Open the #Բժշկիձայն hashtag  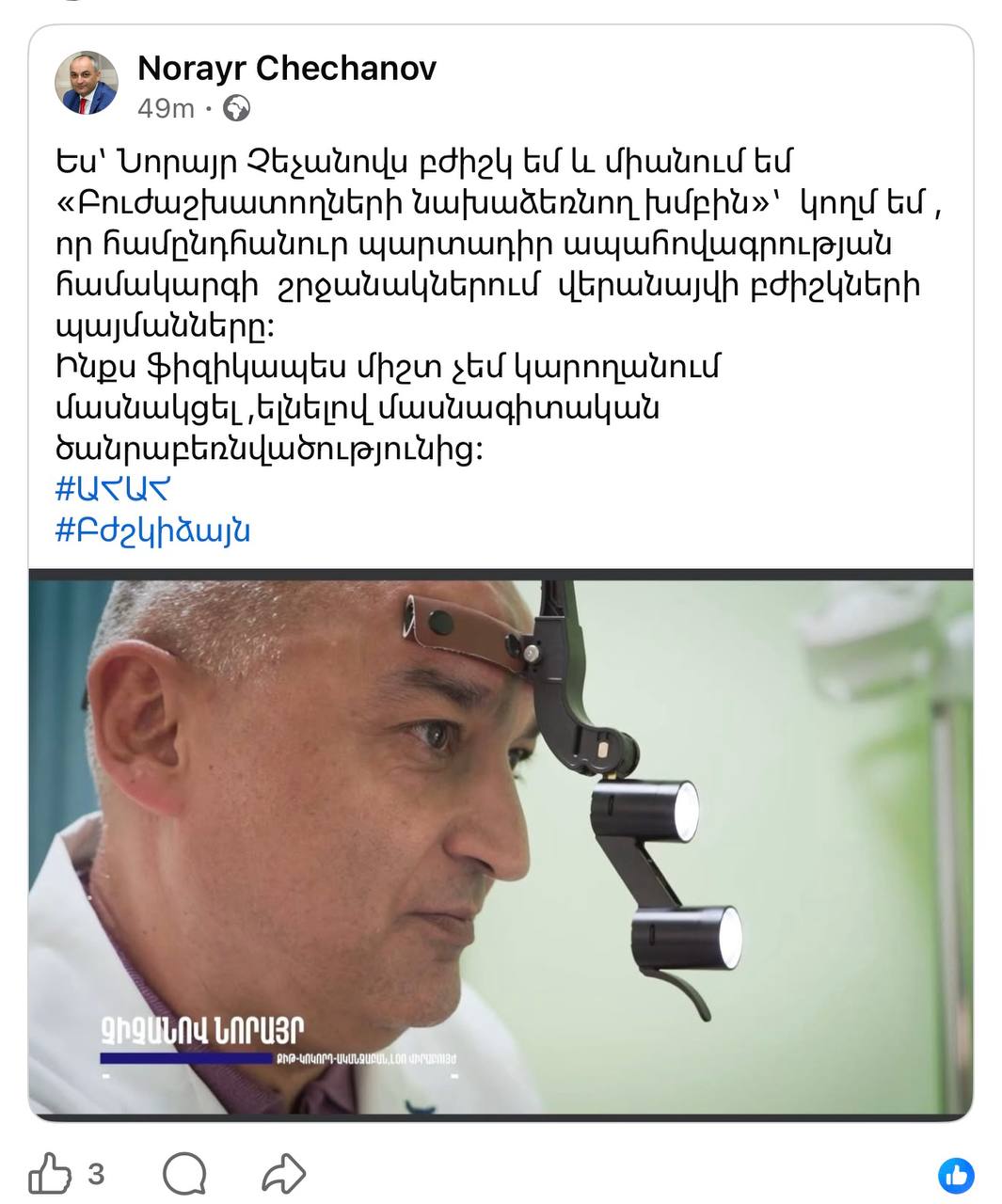(x=153, y=531)
